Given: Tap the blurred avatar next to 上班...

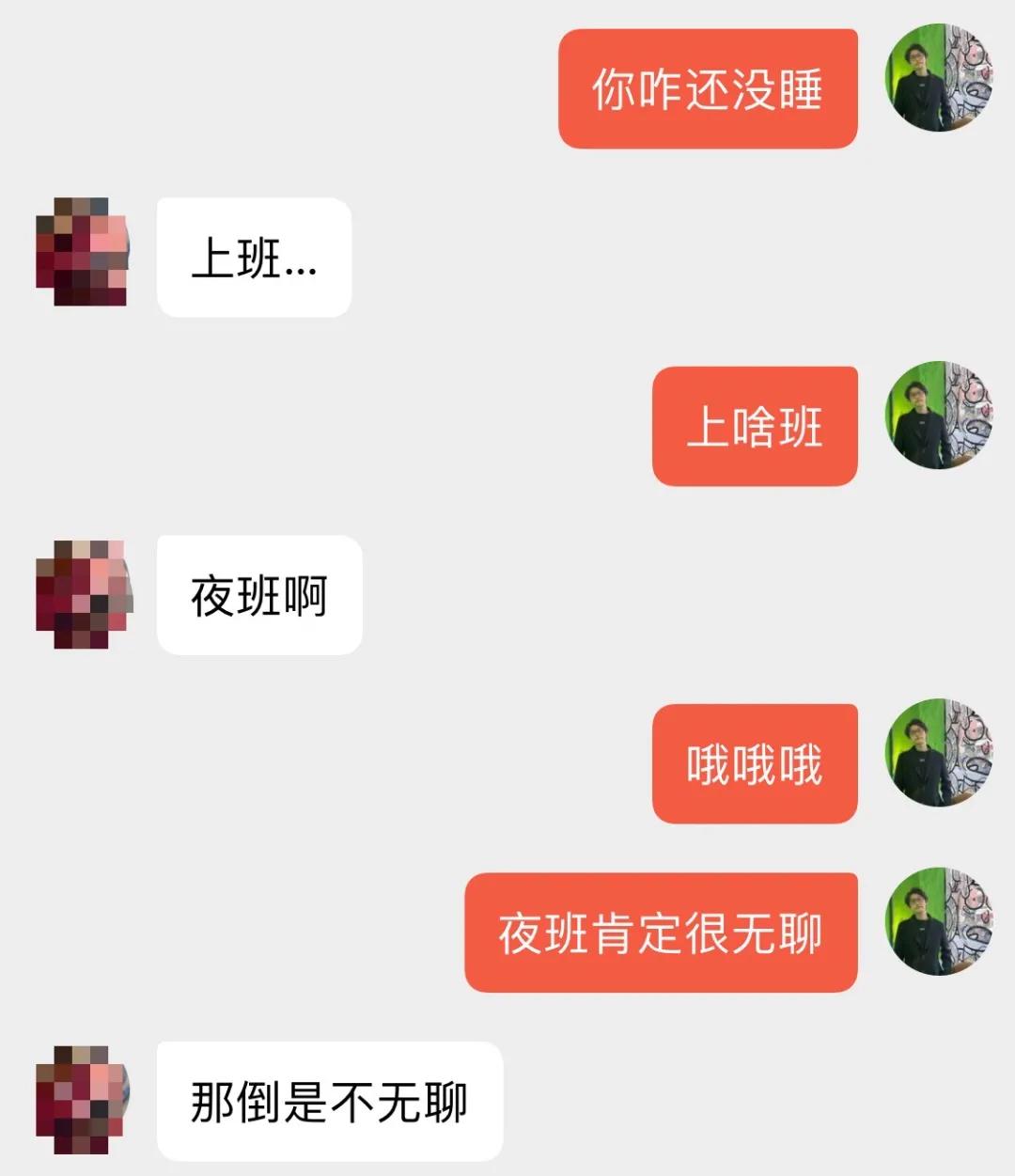Looking at the screenshot, I should 82,253.
